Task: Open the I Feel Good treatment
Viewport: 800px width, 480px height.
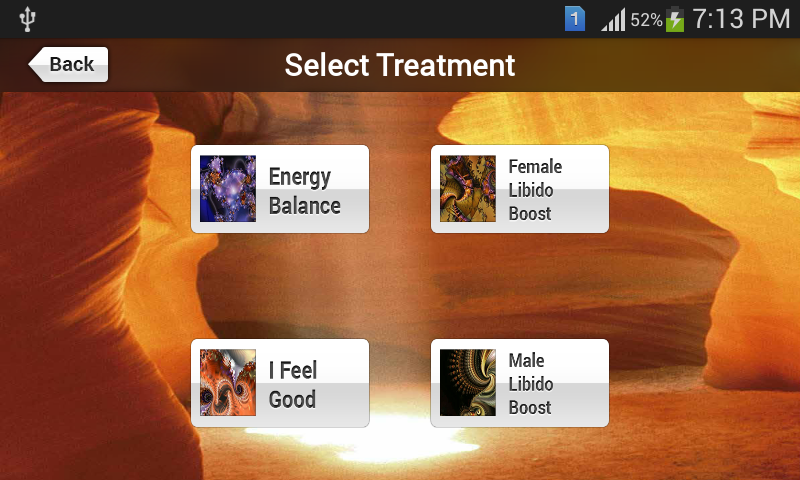Action: [280, 383]
